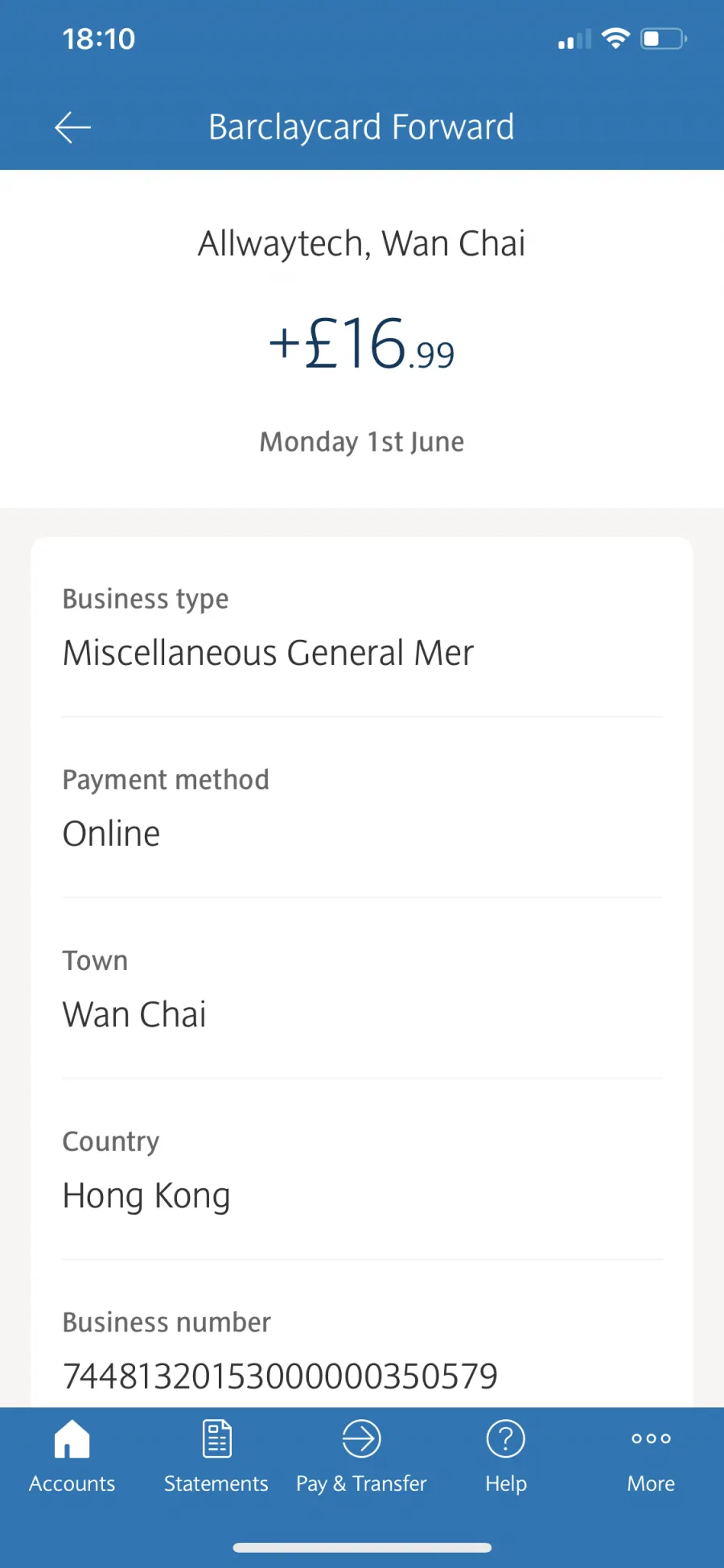Go back using the arrow icon
Viewport: 724px width, 1568px height.
coord(72,127)
